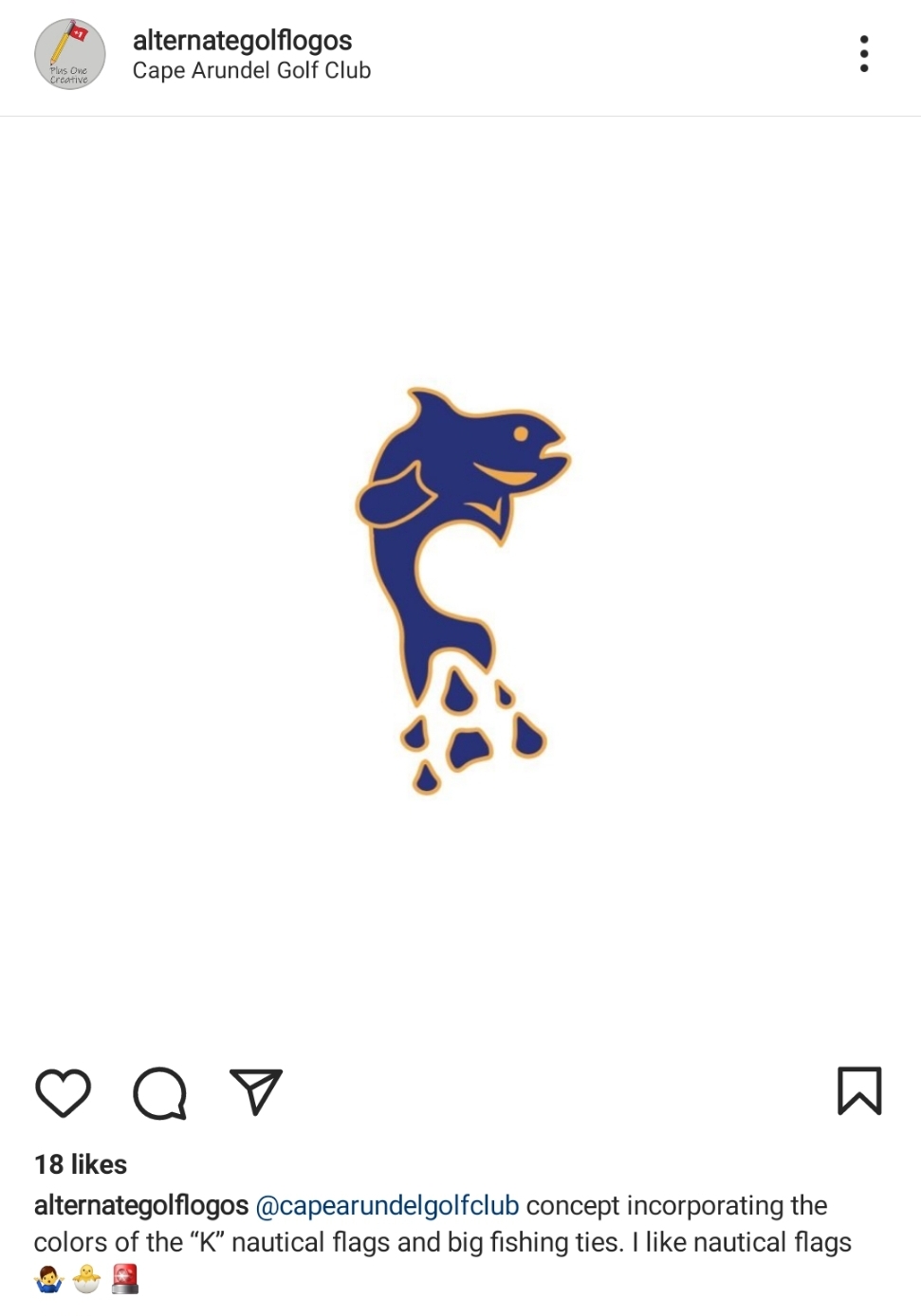
Task: View who liked: 18 likes
Action: point(81,1164)
